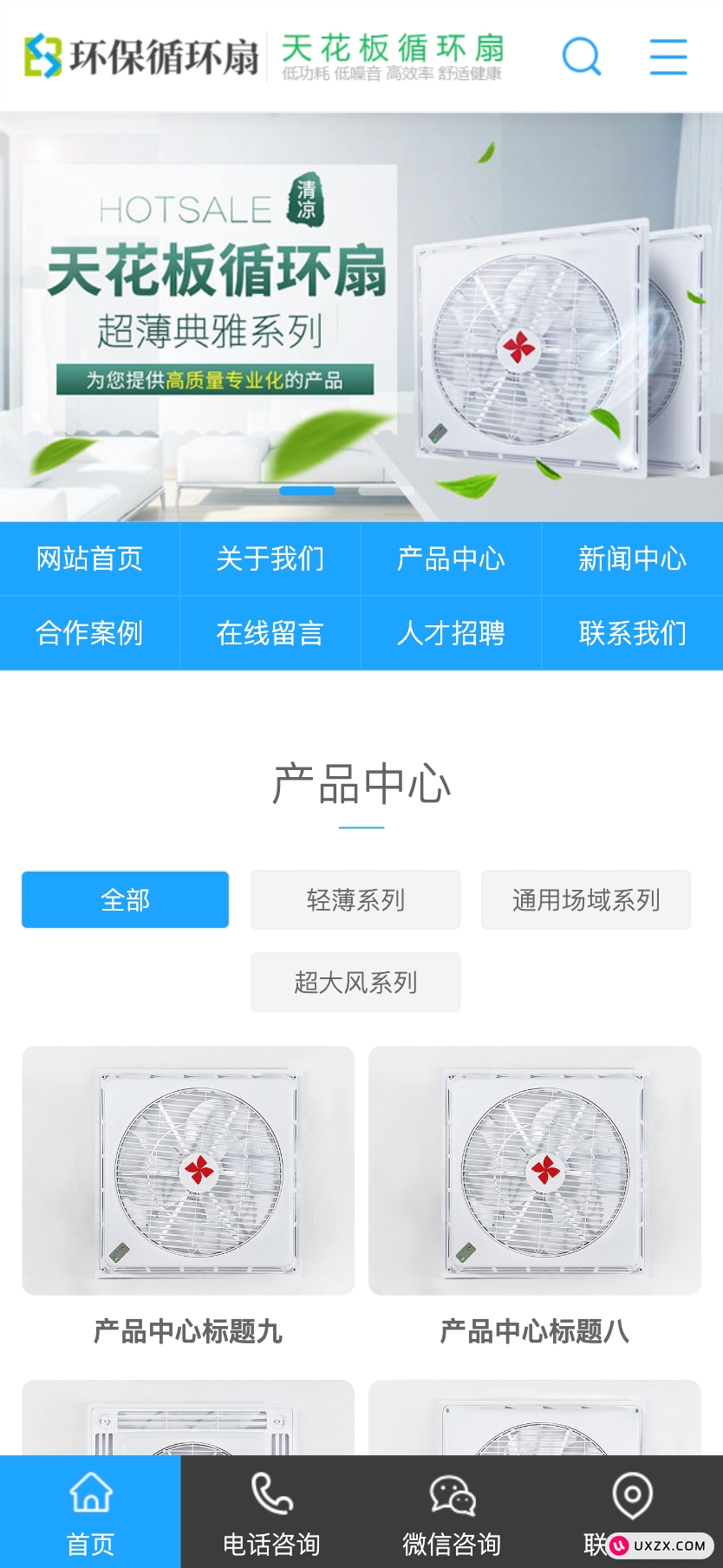Open 合作案例 page
This screenshot has height=1568, width=723.
click(x=89, y=633)
